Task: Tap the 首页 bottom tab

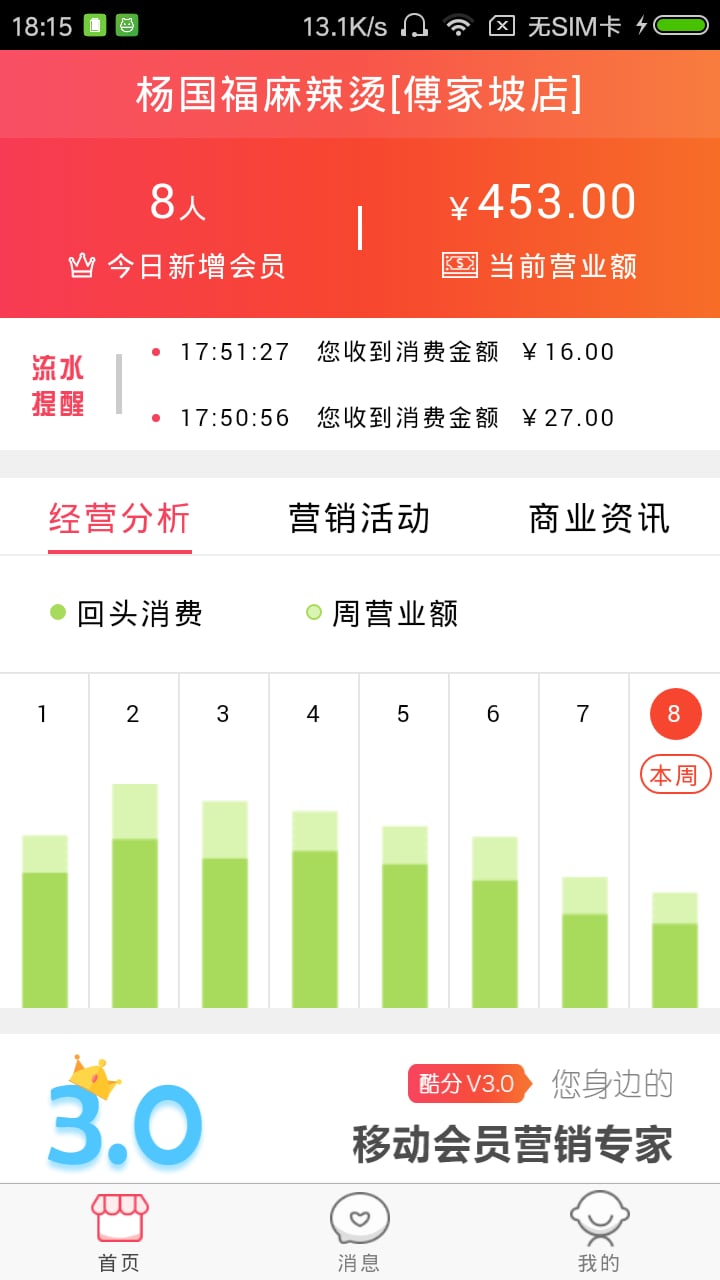Action: click(120, 1232)
